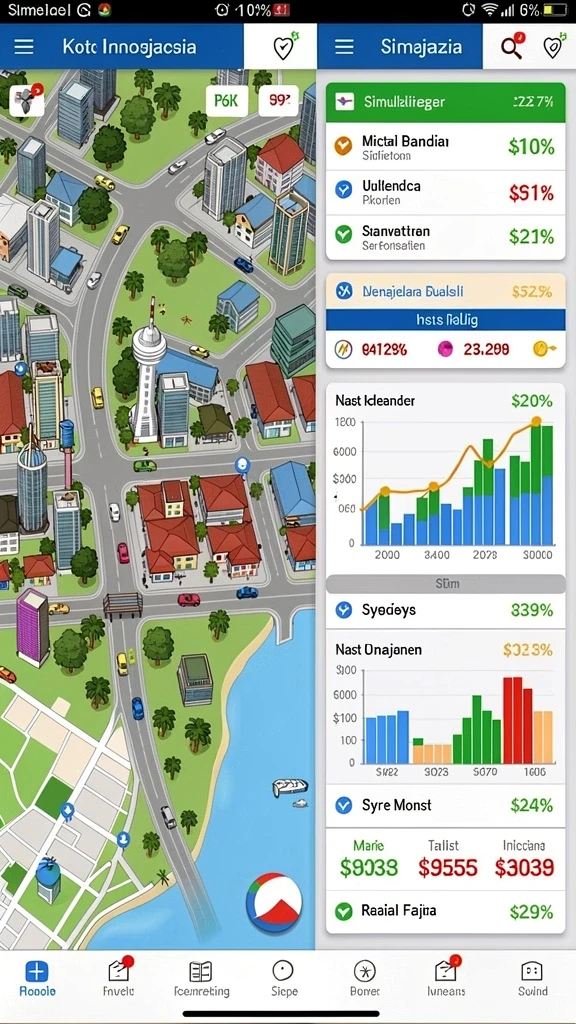Switch to the Iuneans tab

(446, 980)
